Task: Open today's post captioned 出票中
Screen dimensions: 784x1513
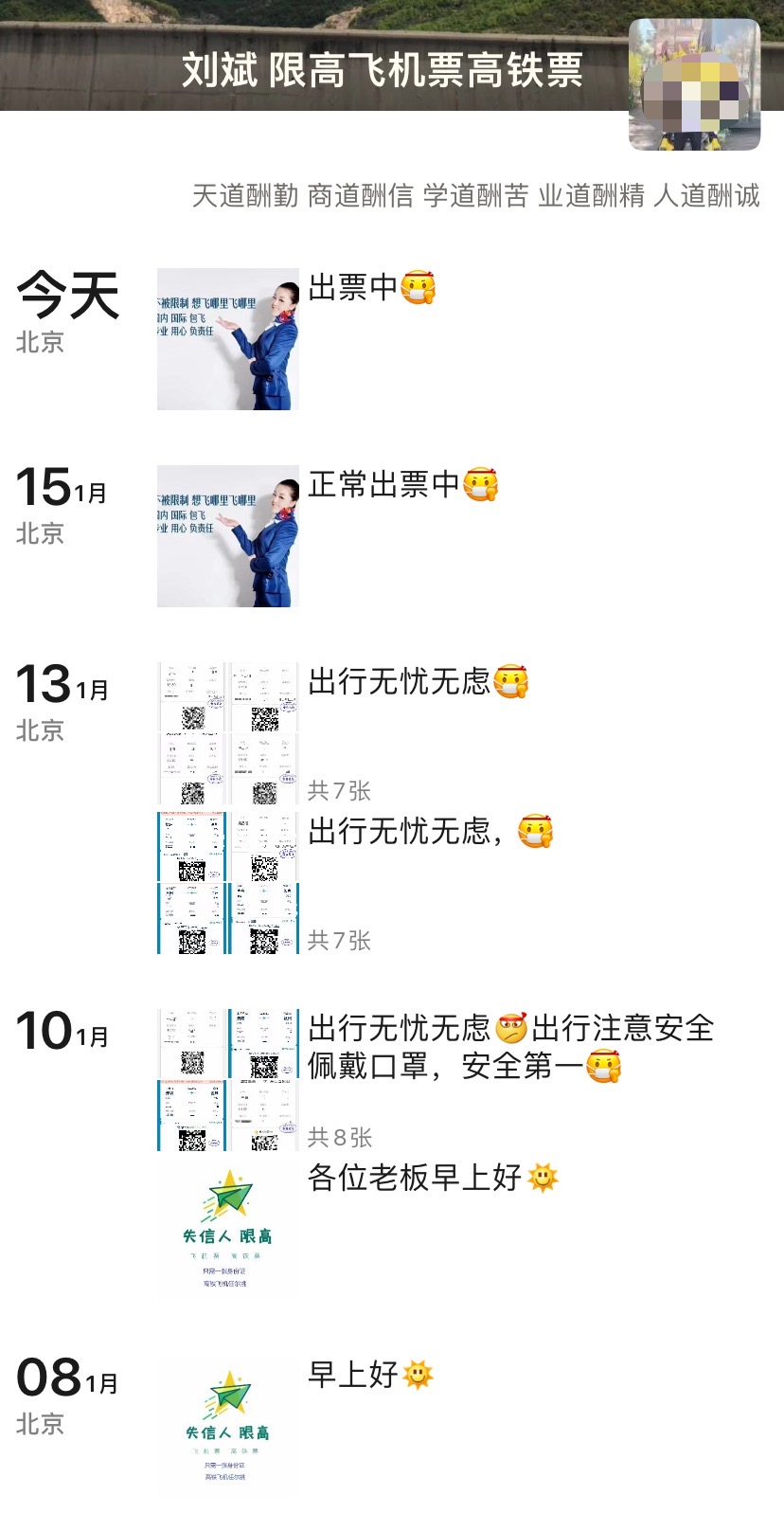Action: pyautogui.click(x=228, y=339)
